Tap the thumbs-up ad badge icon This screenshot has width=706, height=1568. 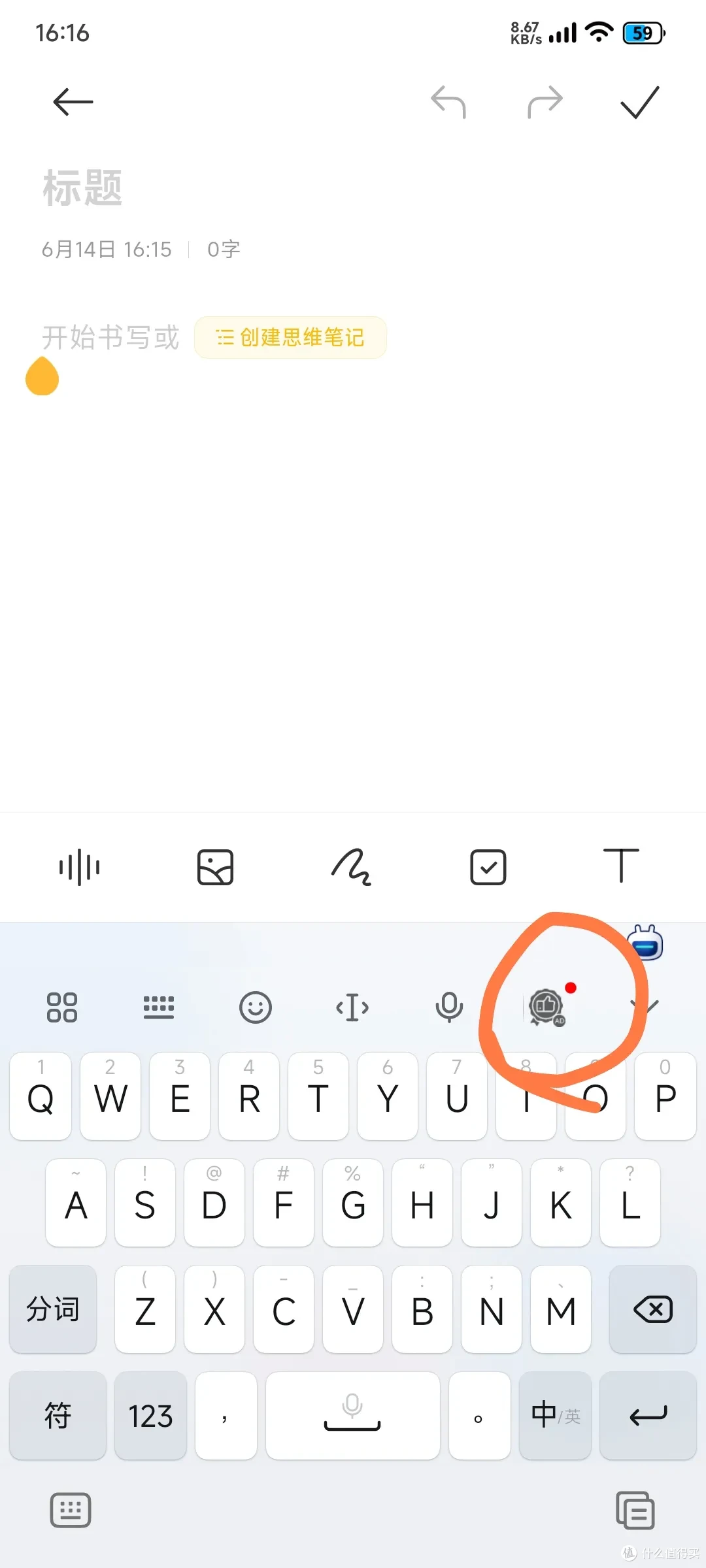pos(546,1007)
